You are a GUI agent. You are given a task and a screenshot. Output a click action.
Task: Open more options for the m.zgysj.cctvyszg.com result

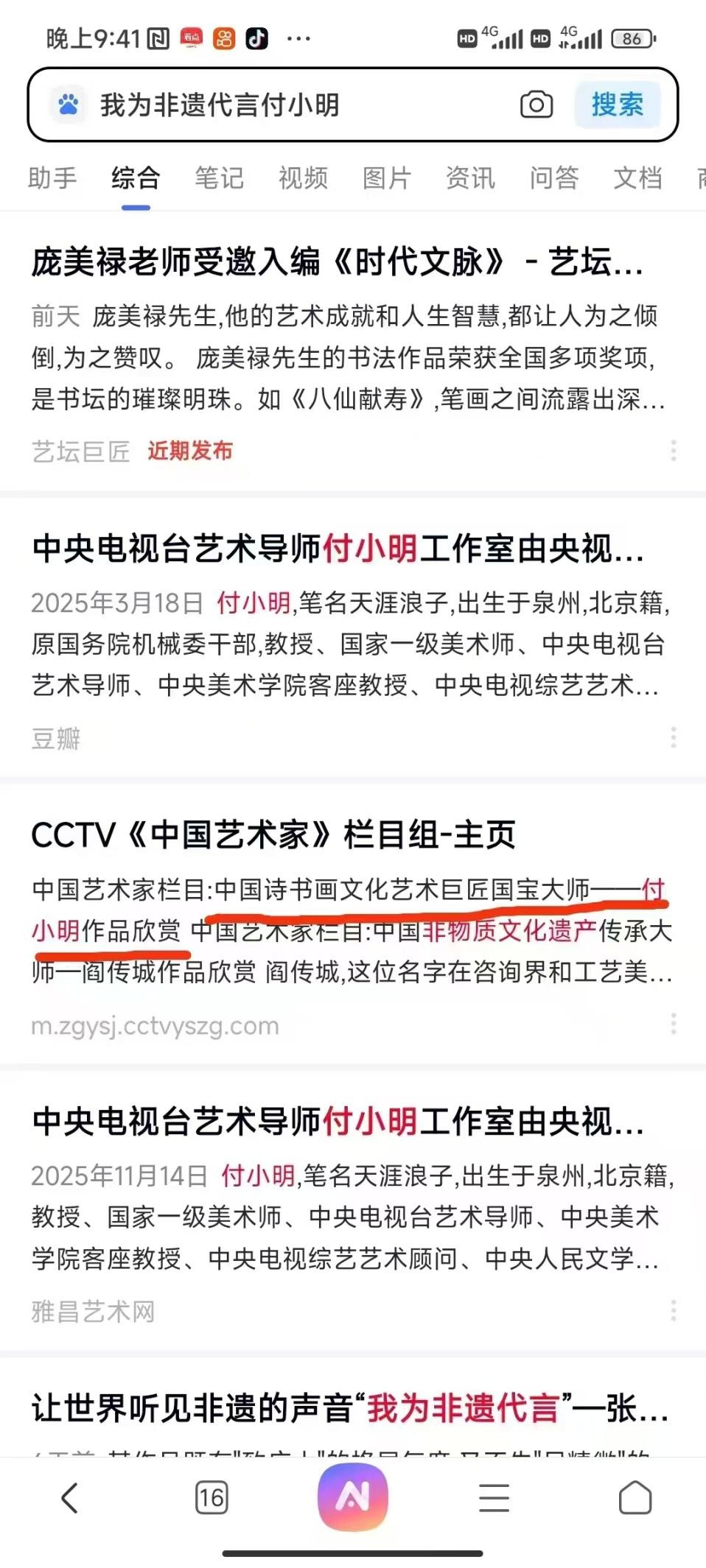[x=673, y=1024]
